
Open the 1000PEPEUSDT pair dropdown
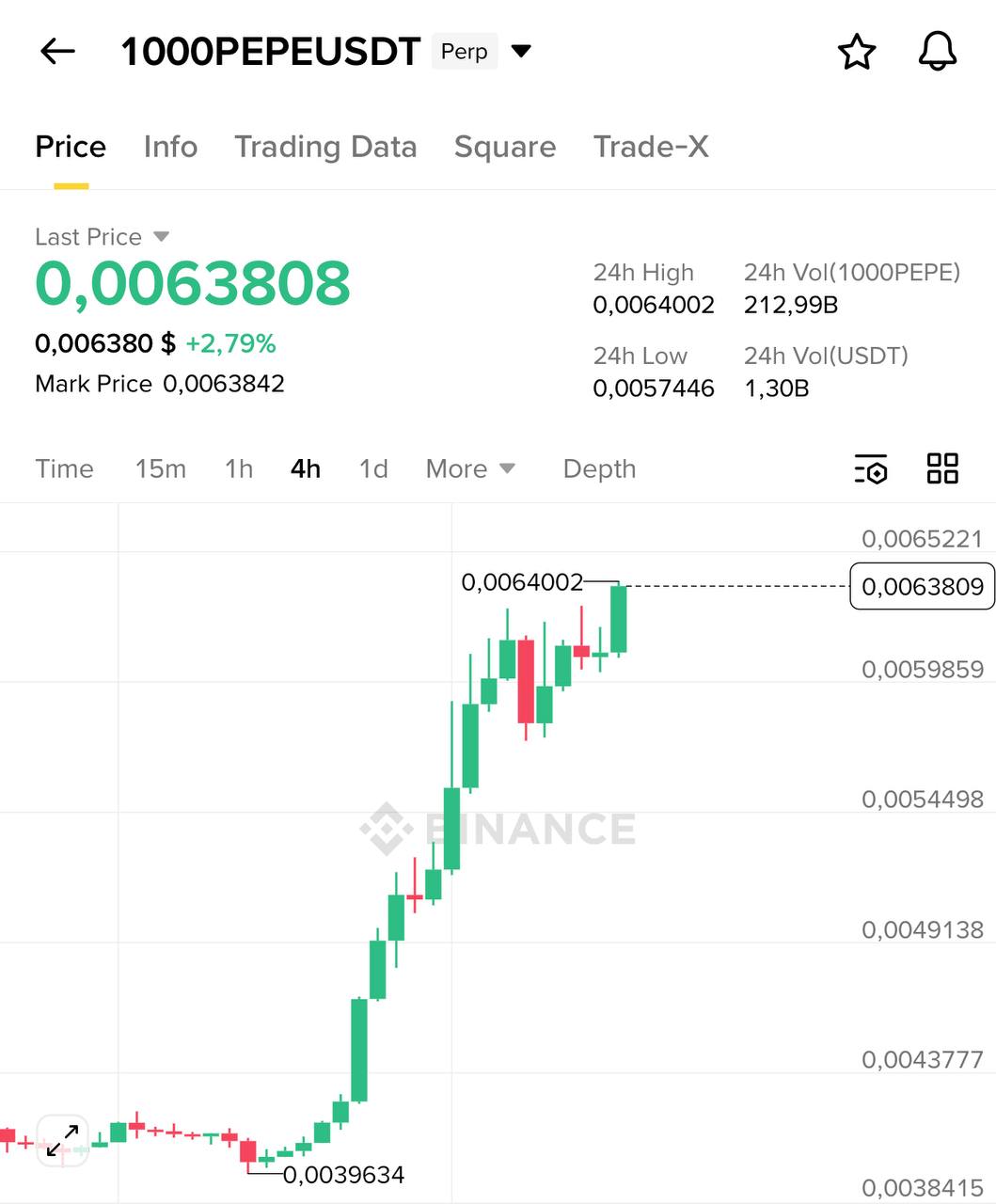point(521,51)
